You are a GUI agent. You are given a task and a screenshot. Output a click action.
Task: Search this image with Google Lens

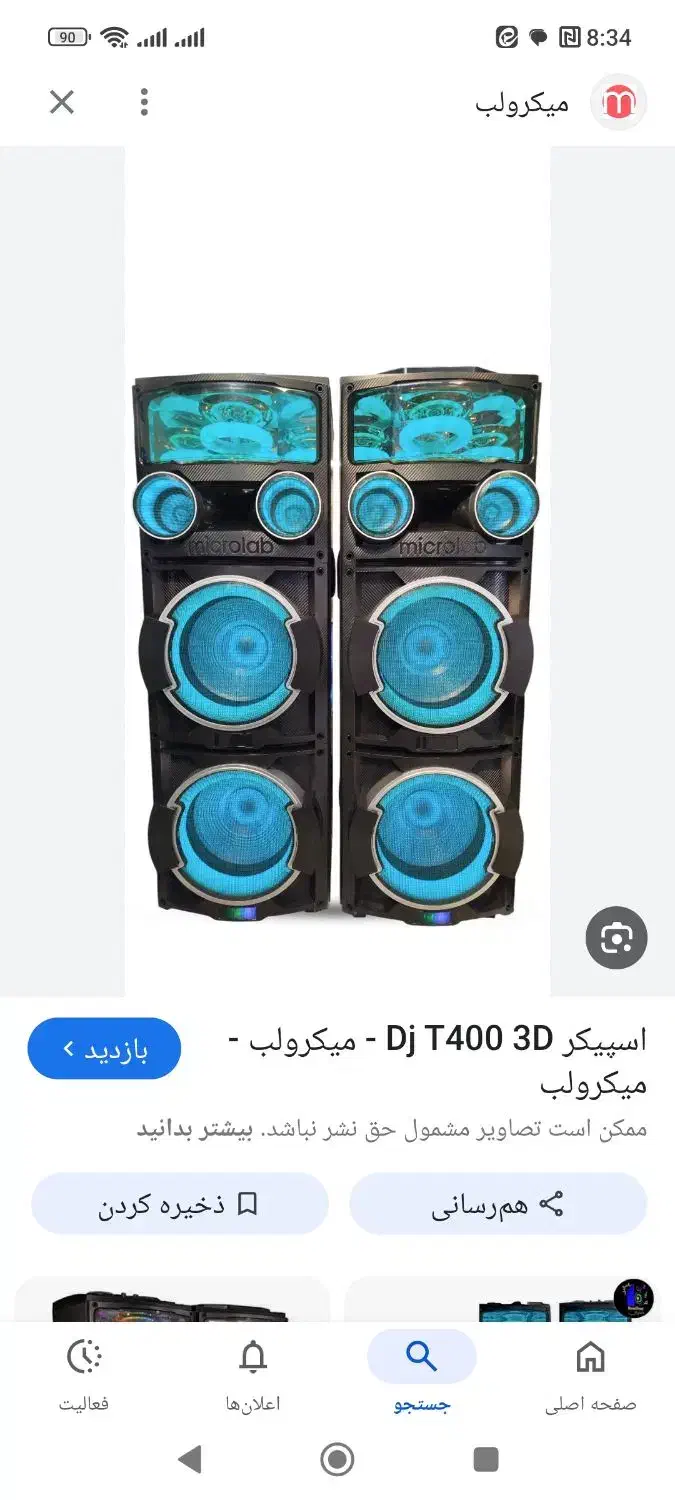[616, 937]
